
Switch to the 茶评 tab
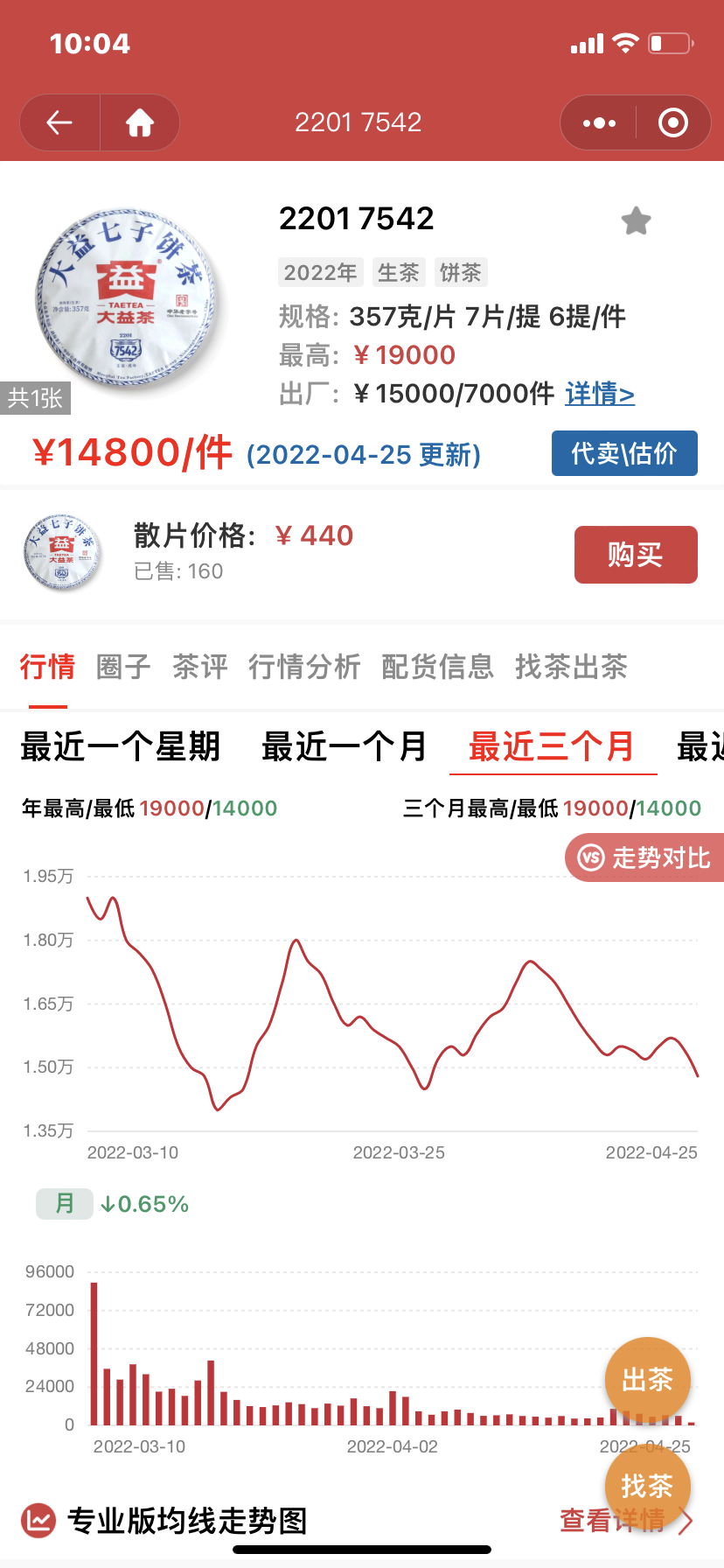click(199, 667)
